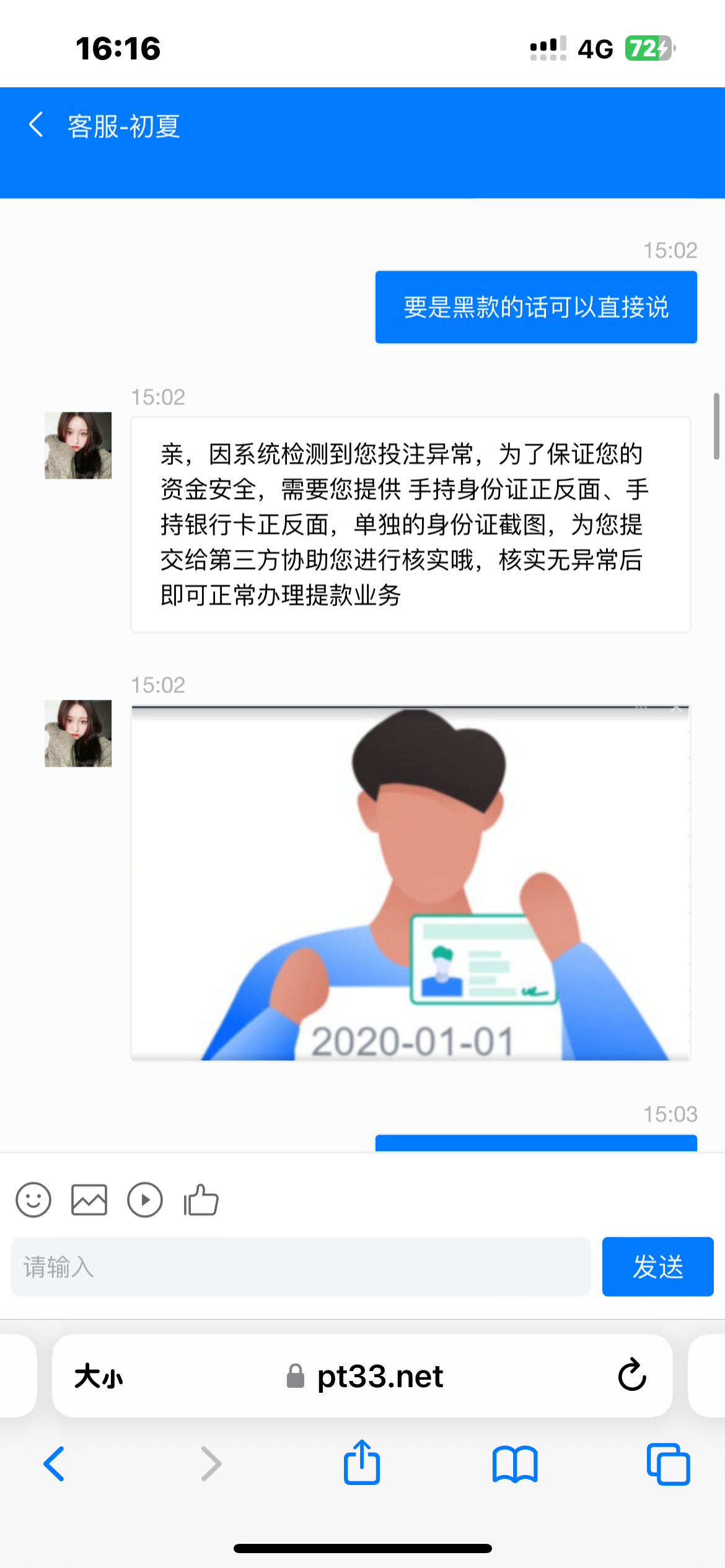This screenshot has width=725, height=1568.
Task: Open the ID-holding example image
Action: click(410, 883)
